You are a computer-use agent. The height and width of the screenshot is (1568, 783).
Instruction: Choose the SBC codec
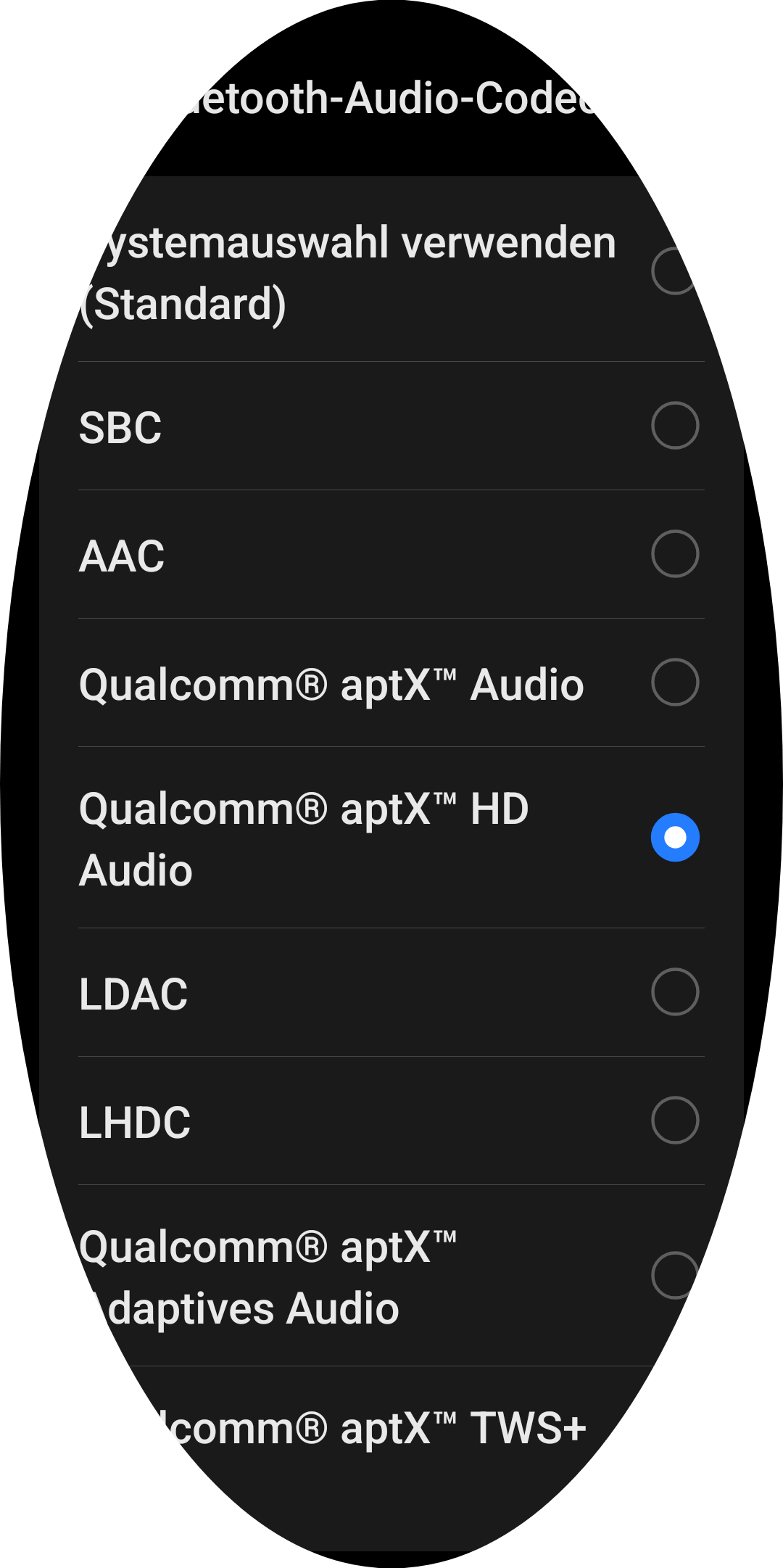click(x=391, y=426)
